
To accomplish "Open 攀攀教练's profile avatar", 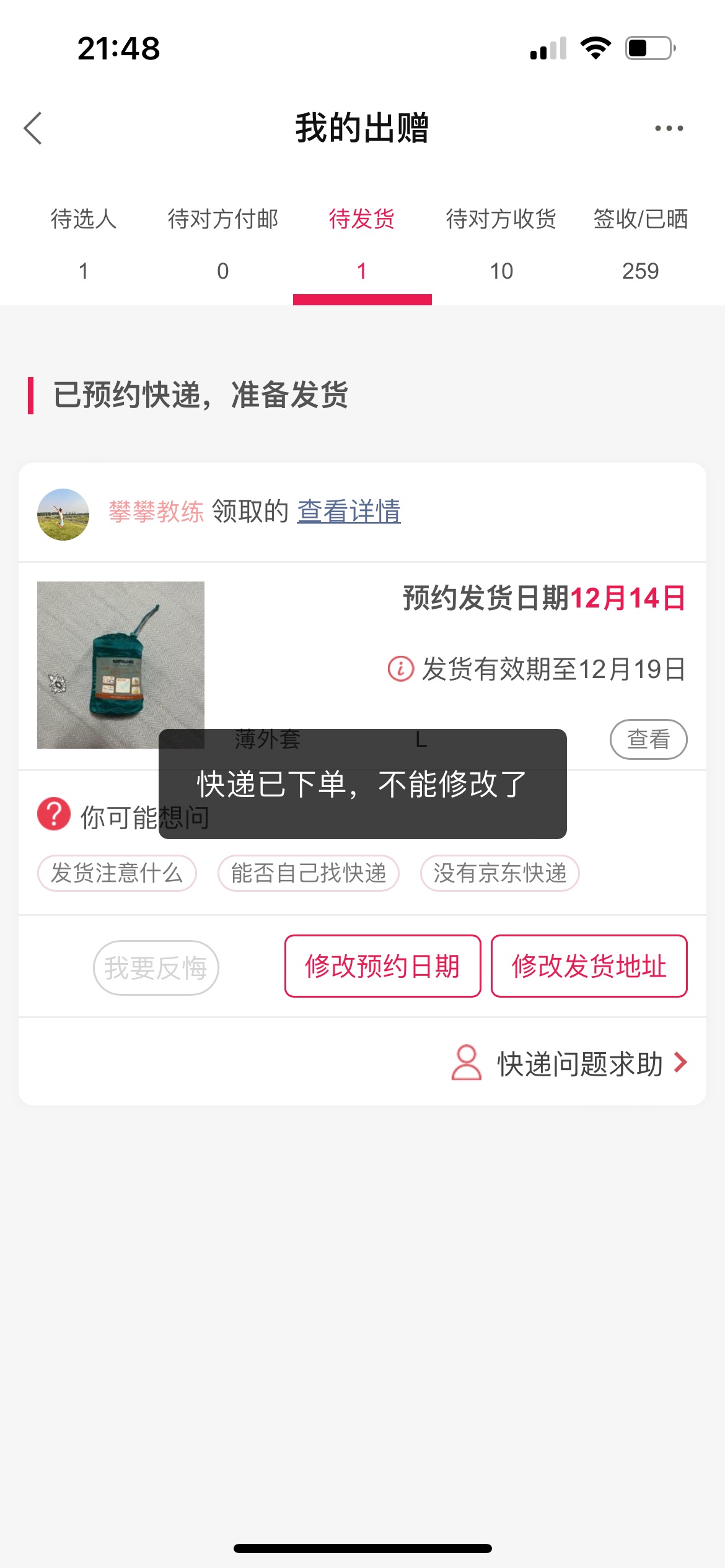I will 63,515.
